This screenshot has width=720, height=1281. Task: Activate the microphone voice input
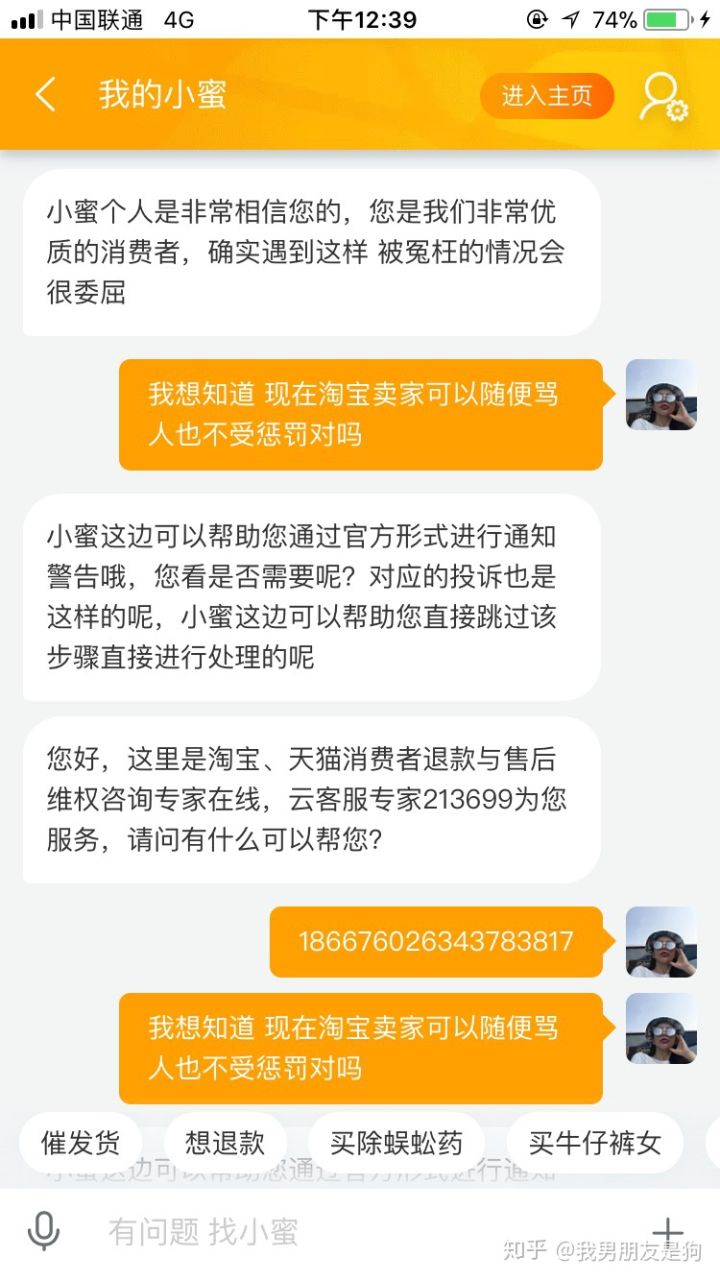click(43, 1232)
